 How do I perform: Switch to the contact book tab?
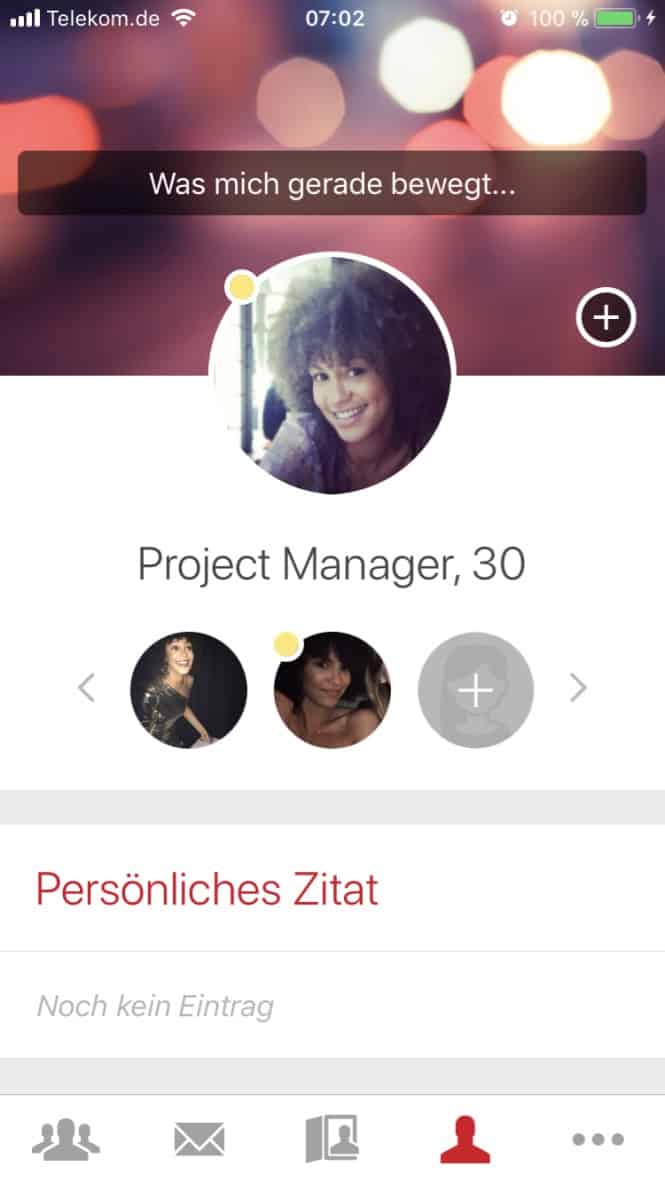[332, 1138]
